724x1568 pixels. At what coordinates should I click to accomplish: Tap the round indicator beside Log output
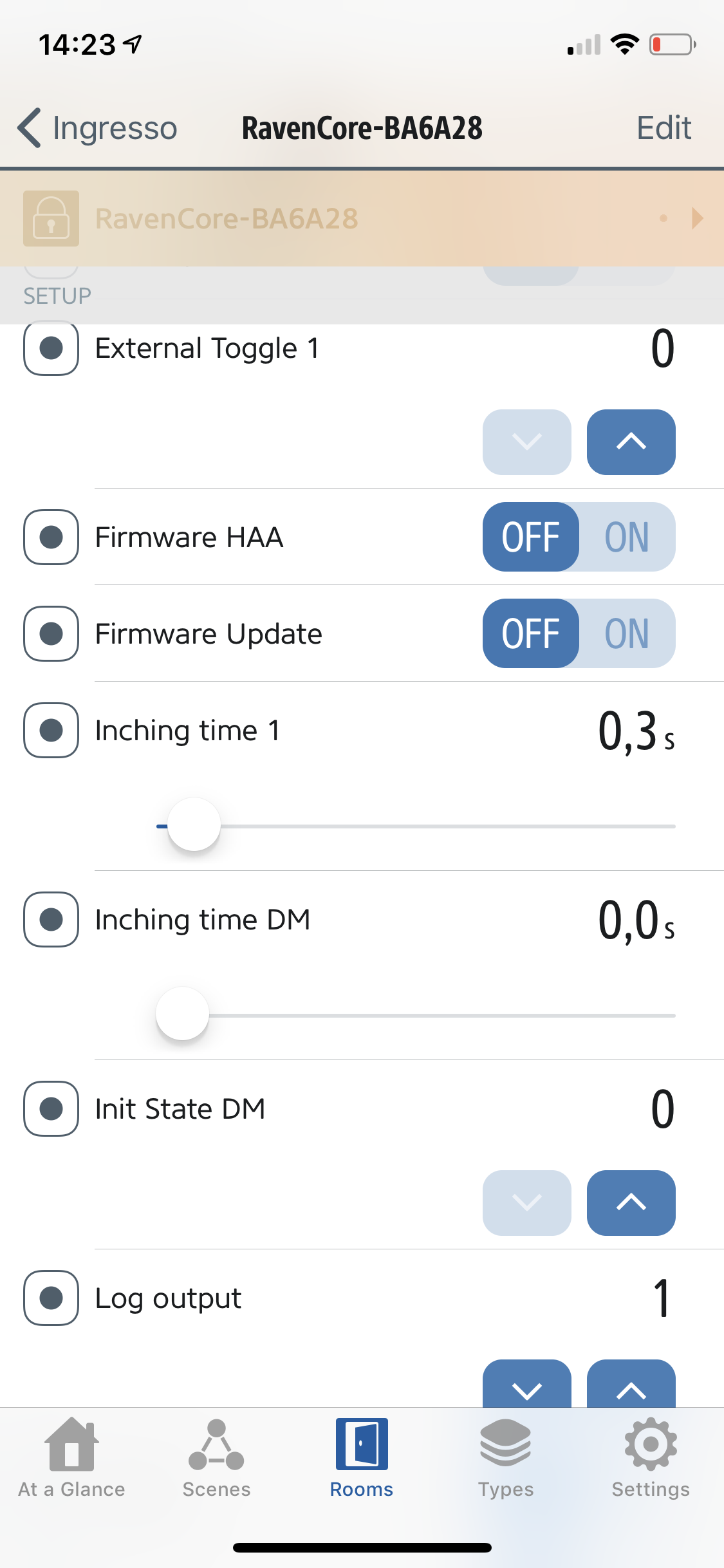(51, 1298)
